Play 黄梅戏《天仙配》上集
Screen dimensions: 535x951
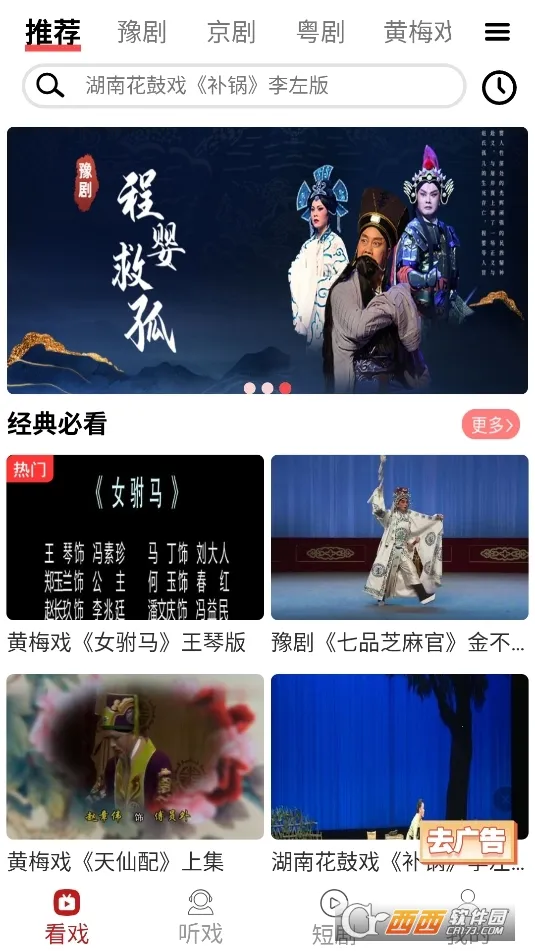(135, 773)
